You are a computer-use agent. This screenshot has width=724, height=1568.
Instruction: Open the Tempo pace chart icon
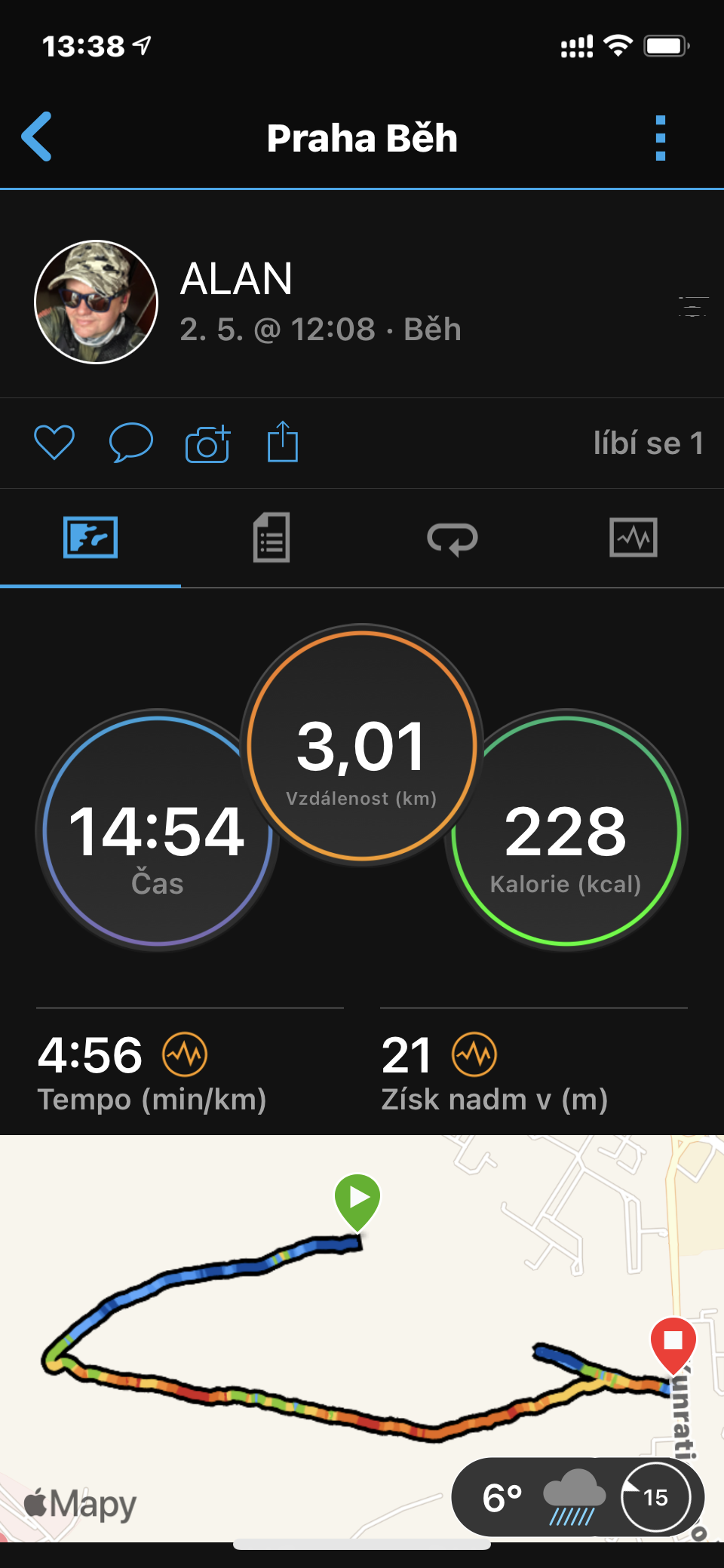185,1054
